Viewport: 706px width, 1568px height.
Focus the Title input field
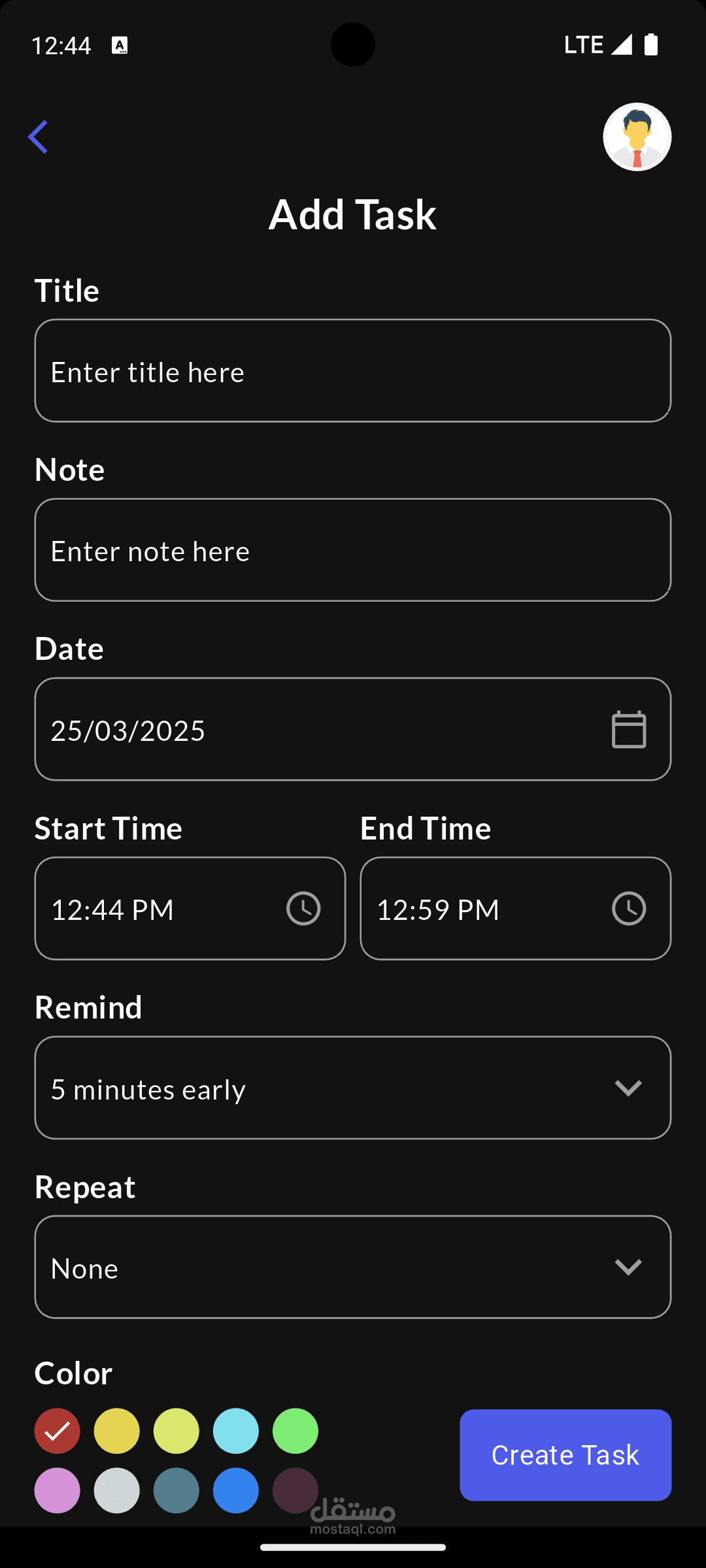pyautogui.click(x=353, y=371)
